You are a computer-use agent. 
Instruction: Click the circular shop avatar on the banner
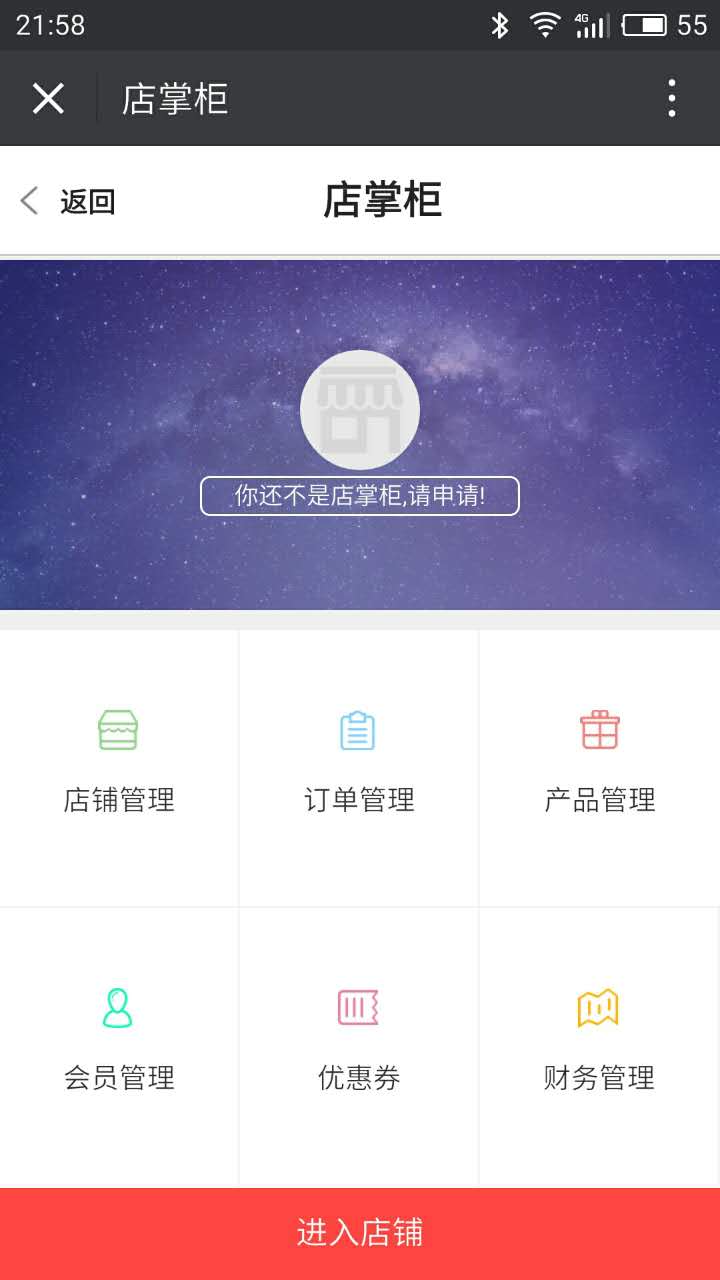(x=360, y=409)
